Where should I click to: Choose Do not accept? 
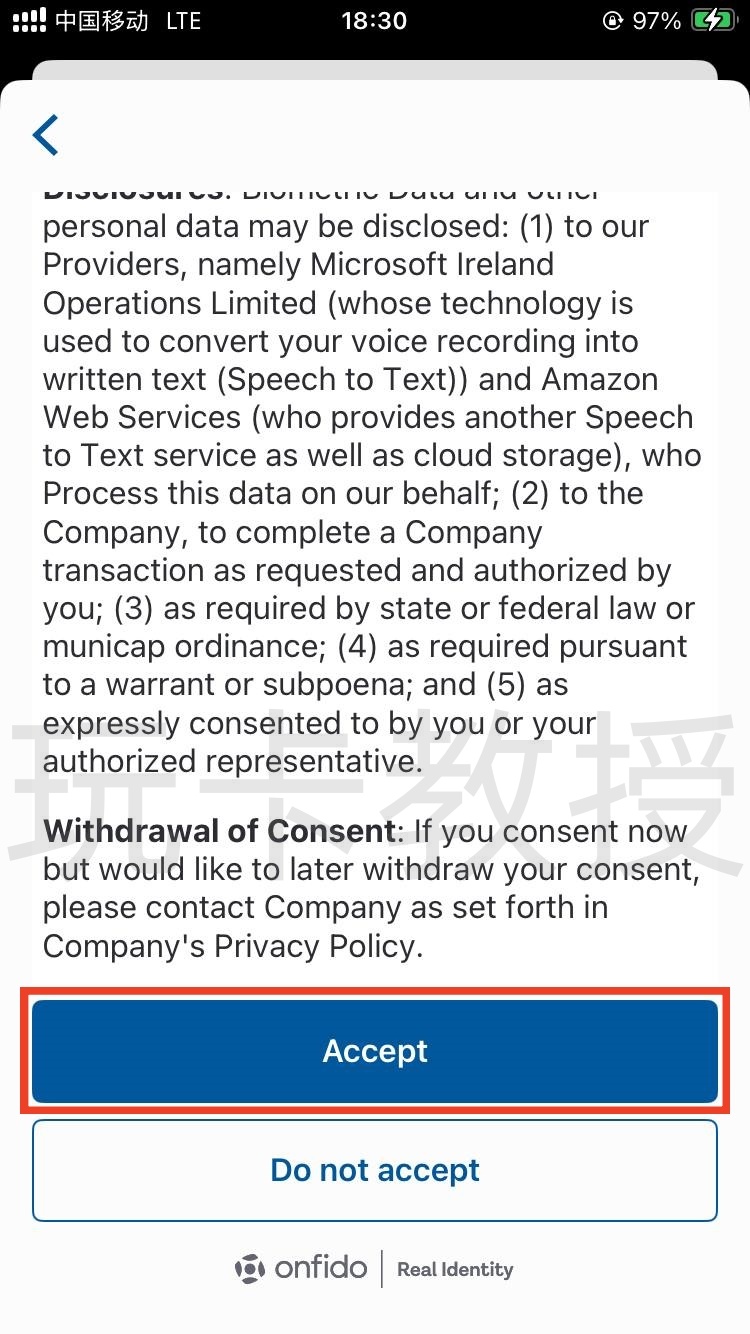375,1170
